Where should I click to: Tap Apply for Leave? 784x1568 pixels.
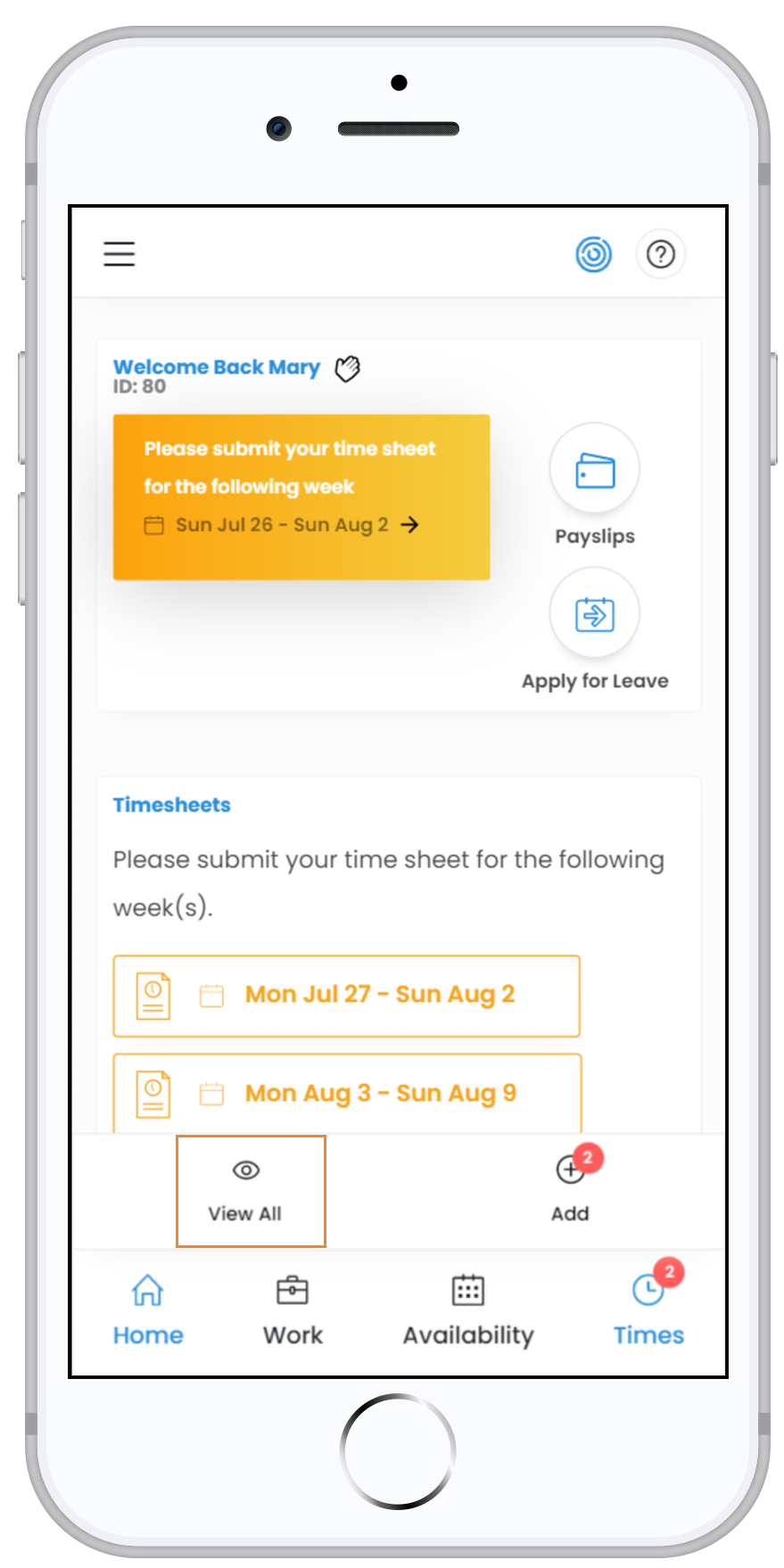click(595, 630)
